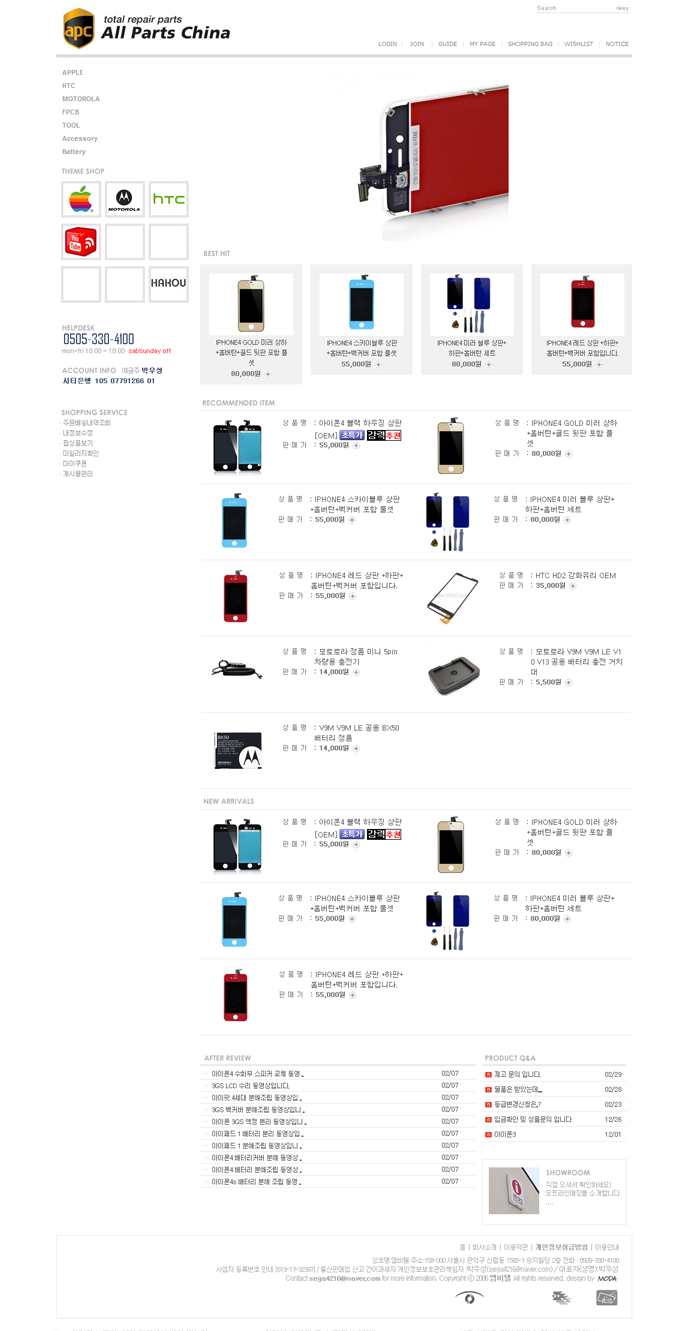The width and height of the screenshot is (690, 1331).
Task: Select the MOTOROLA category
Action: 81,99
